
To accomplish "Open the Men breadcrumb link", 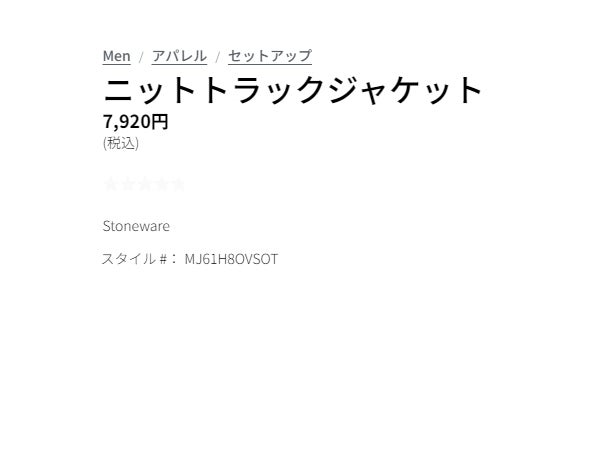I will pyautogui.click(x=116, y=56).
